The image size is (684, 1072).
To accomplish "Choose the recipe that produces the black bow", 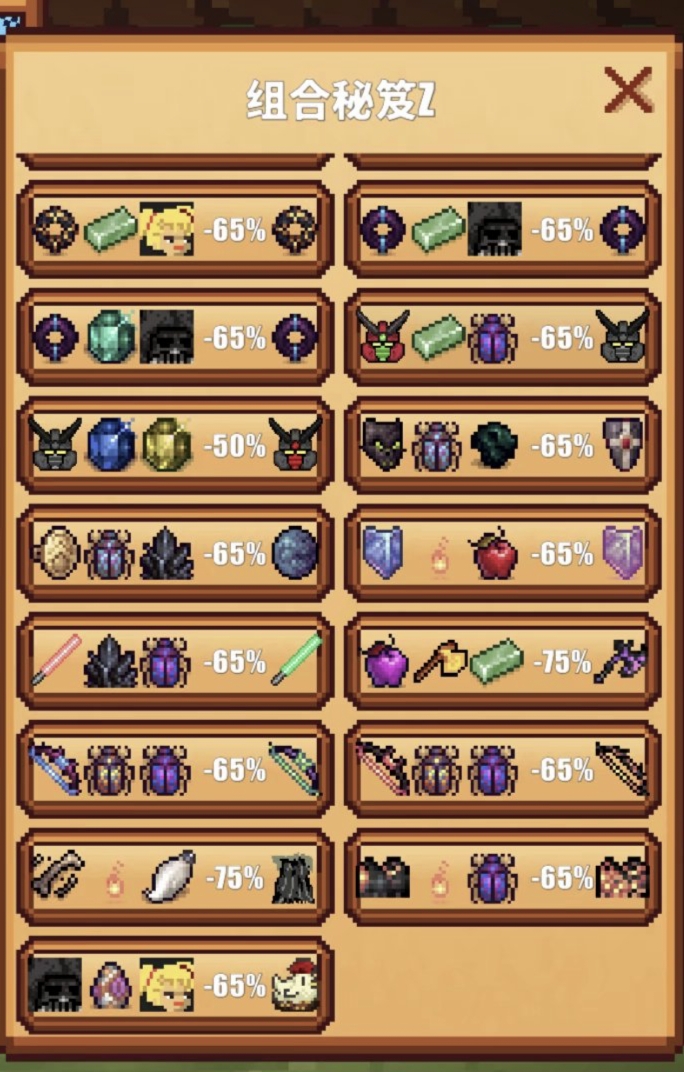I will coord(503,769).
